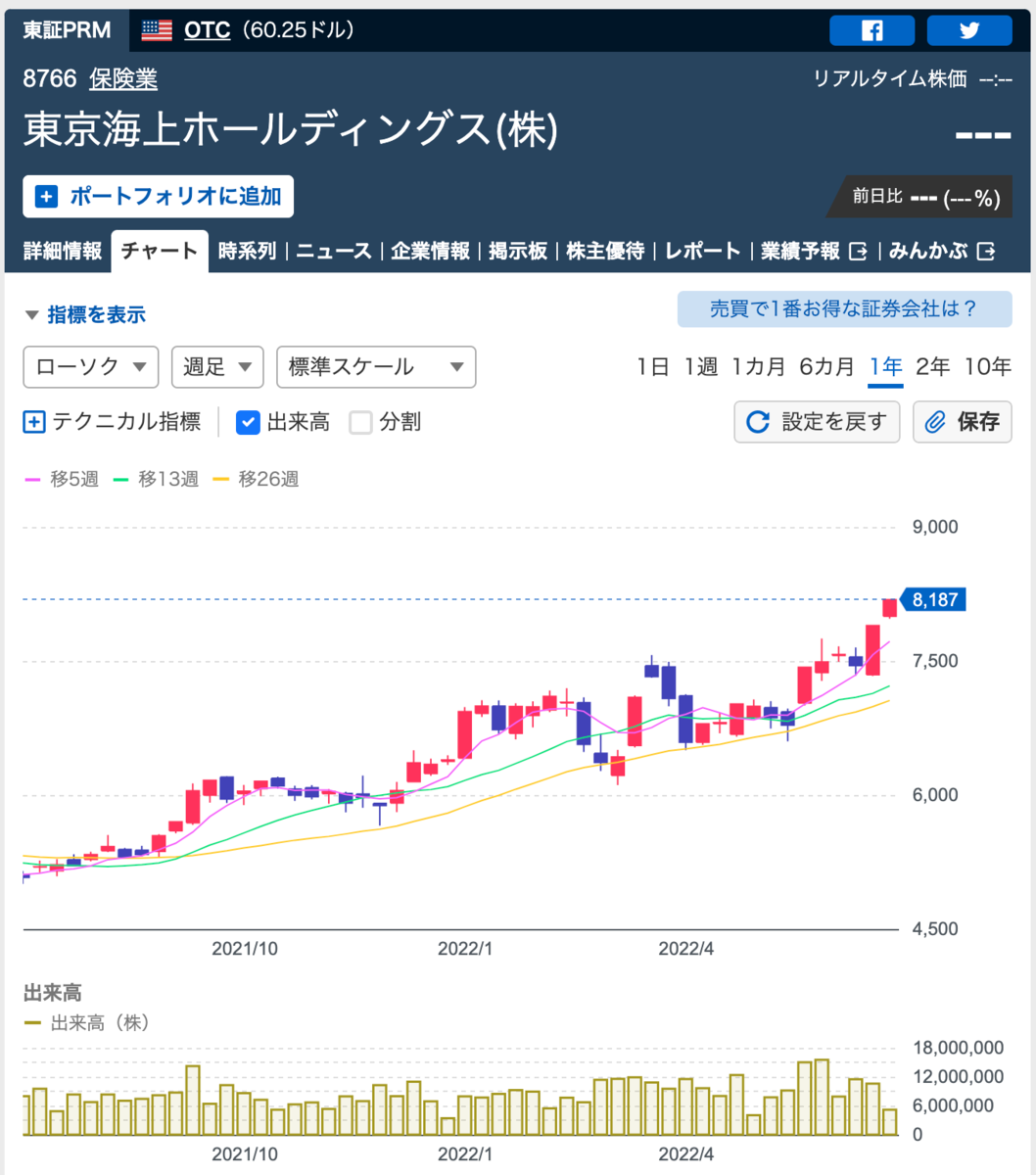Open the OTC link
This screenshot has width=1036, height=1175.
click(207, 30)
